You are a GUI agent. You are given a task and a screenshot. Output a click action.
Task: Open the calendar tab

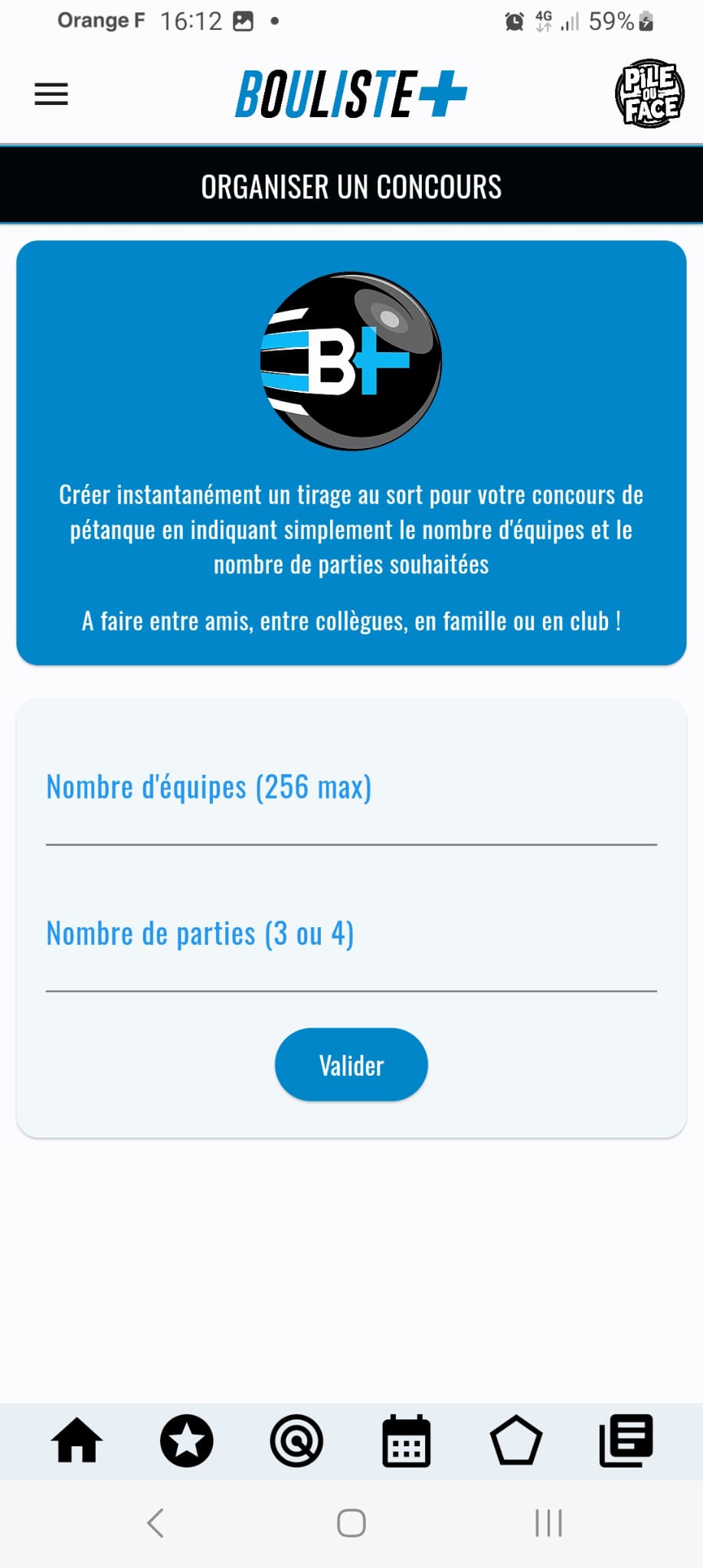[407, 1440]
